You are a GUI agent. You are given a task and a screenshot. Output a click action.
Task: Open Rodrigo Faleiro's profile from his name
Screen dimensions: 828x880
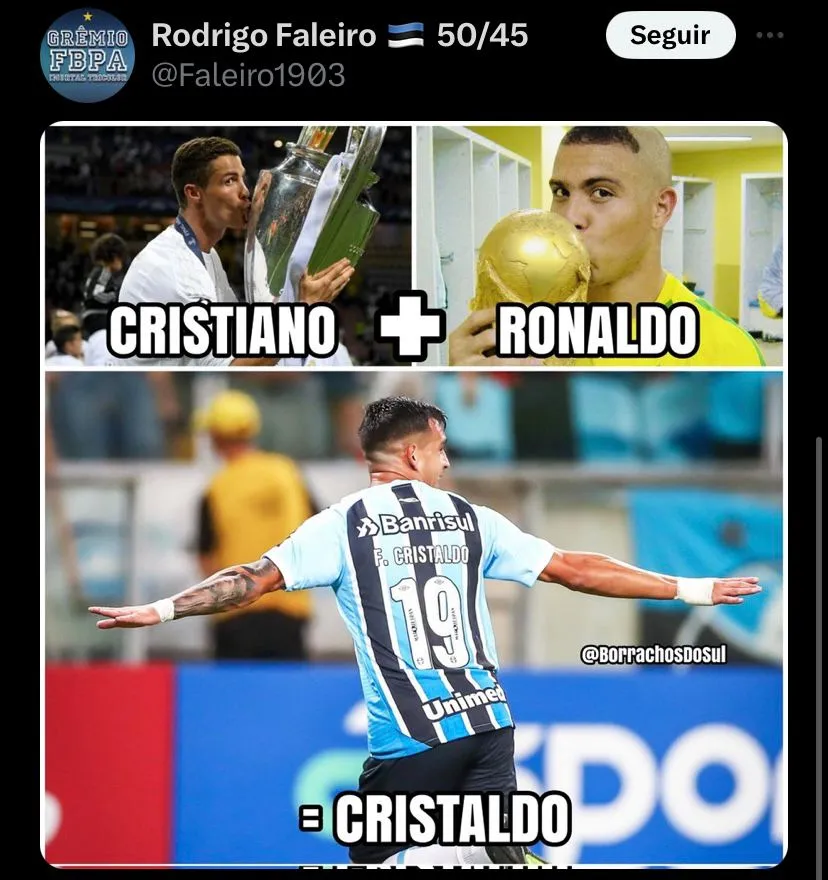[x=264, y=36]
